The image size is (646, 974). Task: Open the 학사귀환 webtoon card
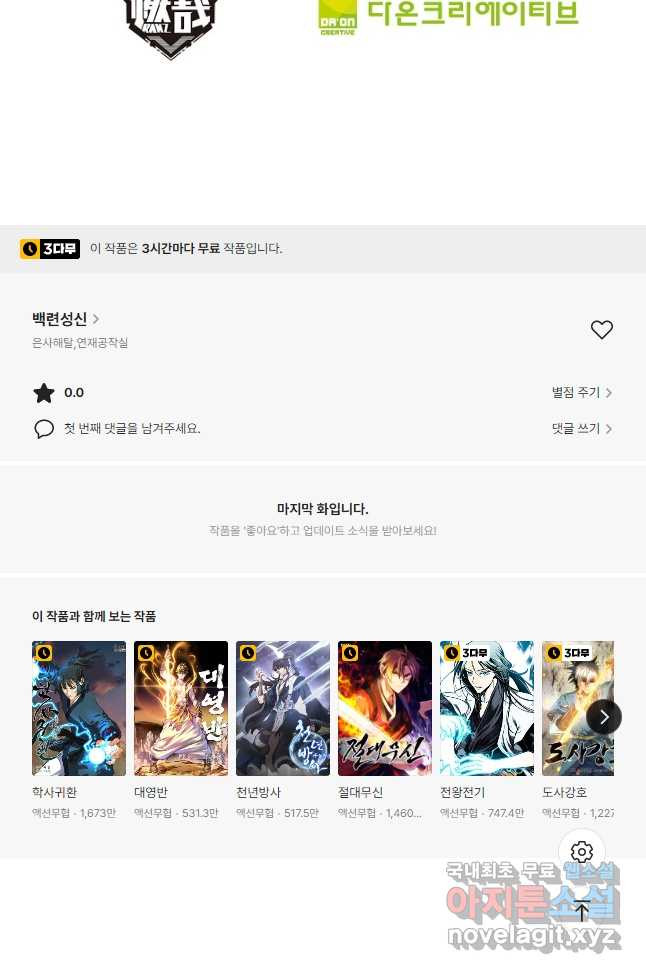coord(79,708)
